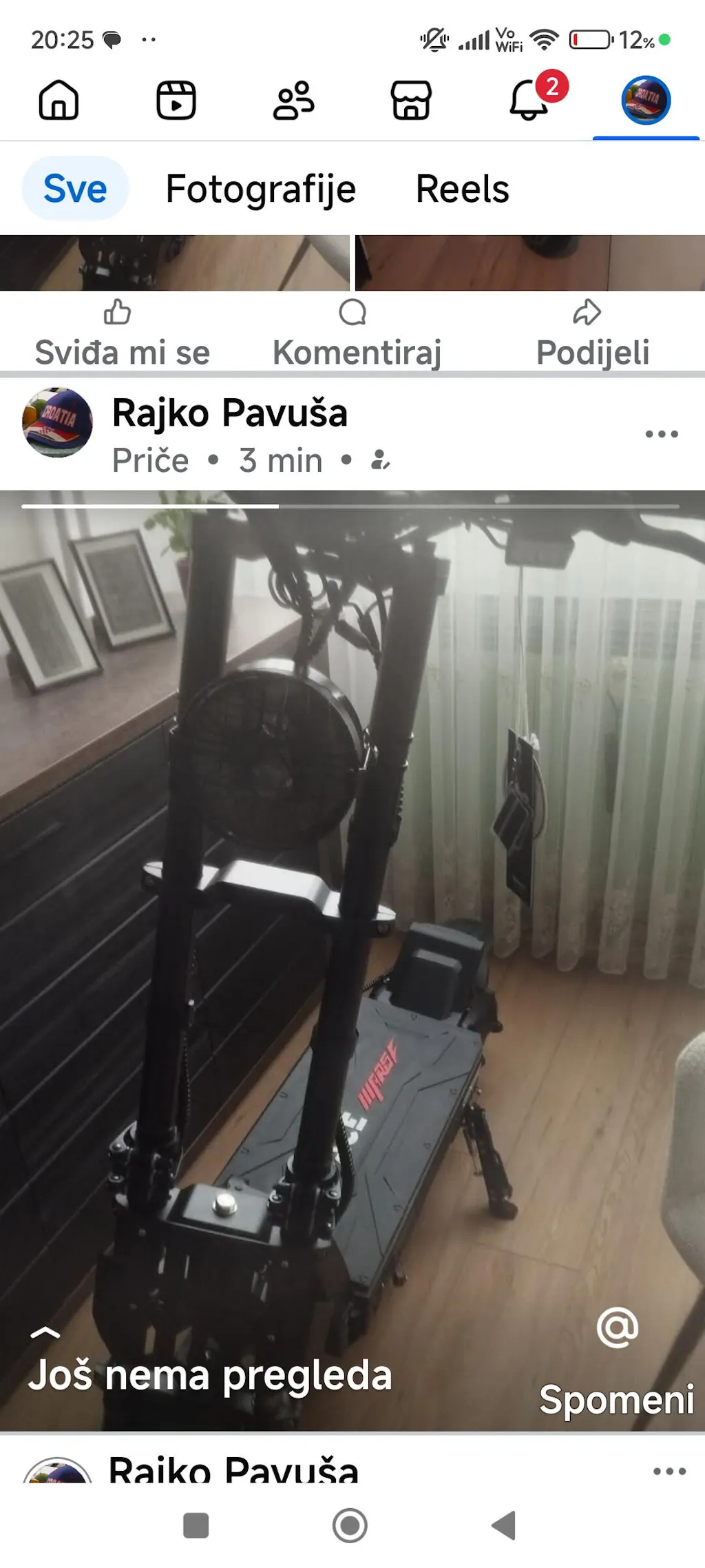
Task: Open the Marketplace tab
Action: 411,101
